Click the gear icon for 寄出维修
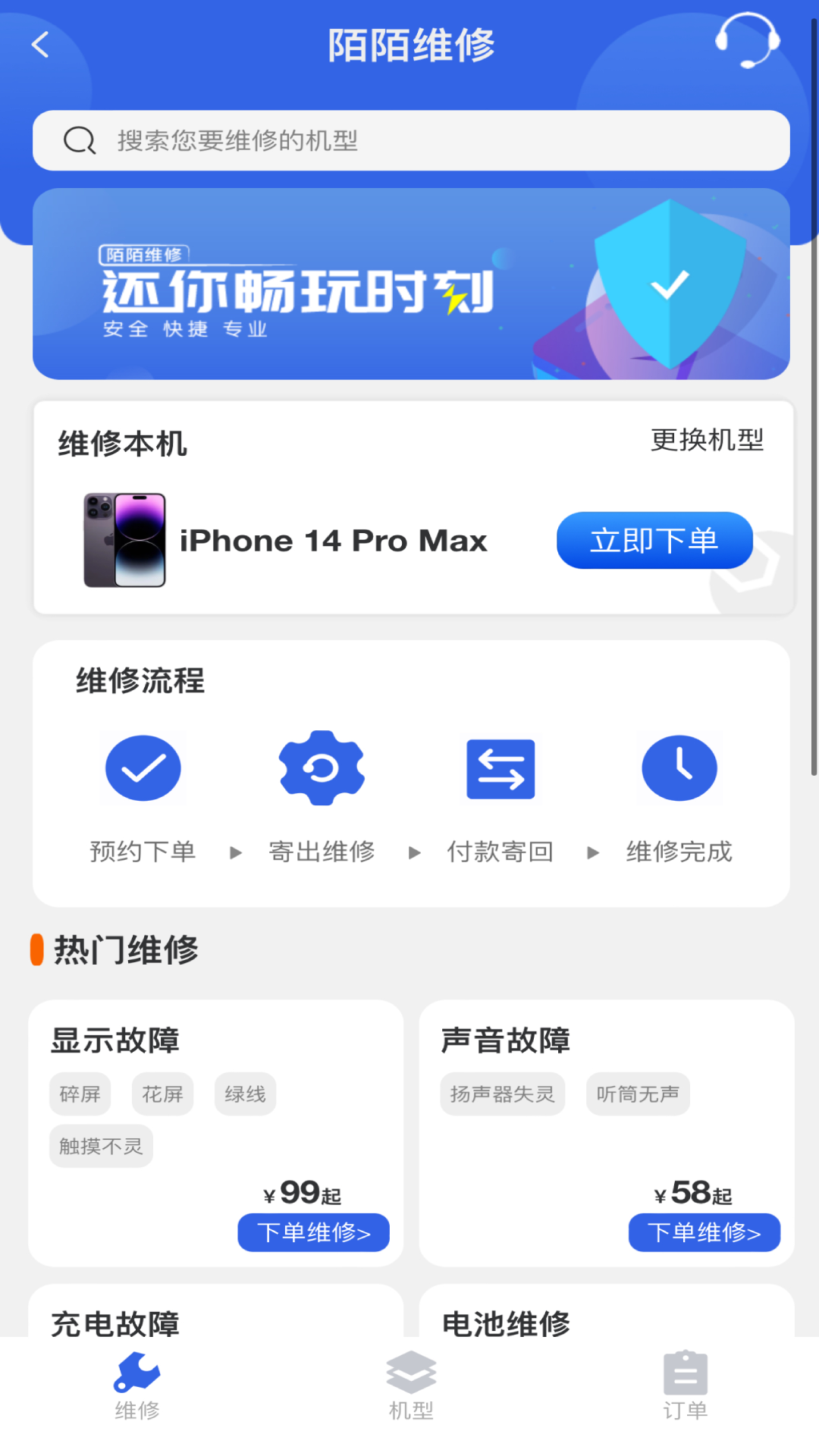The image size is (819, 1456). 322,767
